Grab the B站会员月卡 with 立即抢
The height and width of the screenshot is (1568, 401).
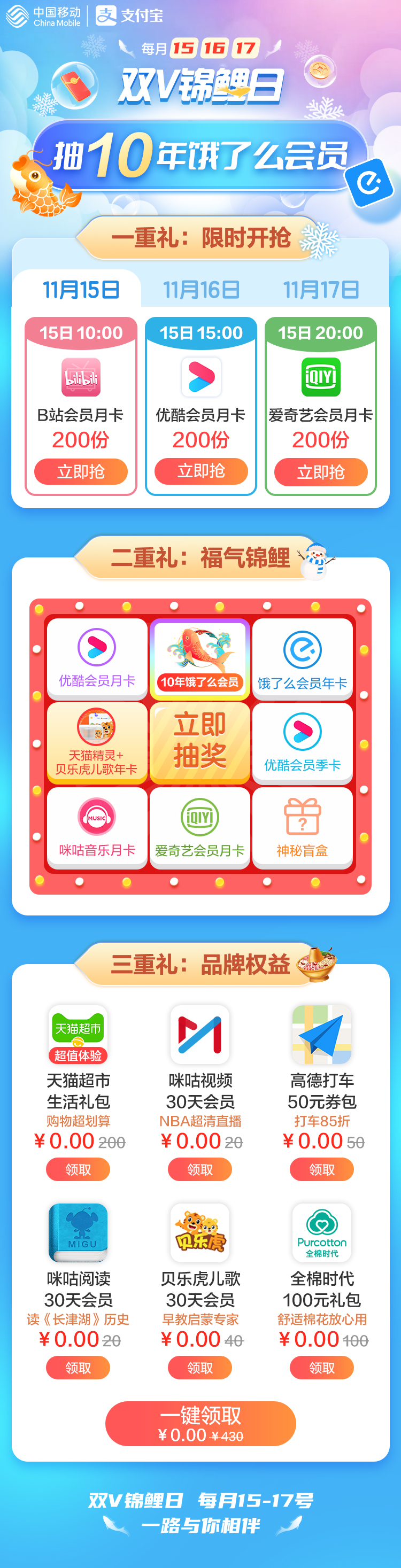click(80, 472)
